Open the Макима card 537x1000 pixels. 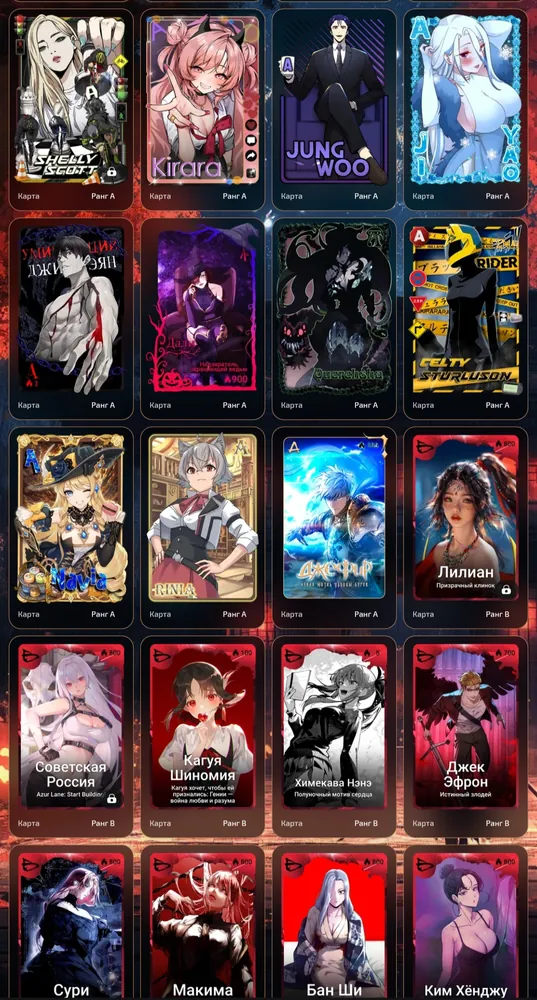(202, 922)
